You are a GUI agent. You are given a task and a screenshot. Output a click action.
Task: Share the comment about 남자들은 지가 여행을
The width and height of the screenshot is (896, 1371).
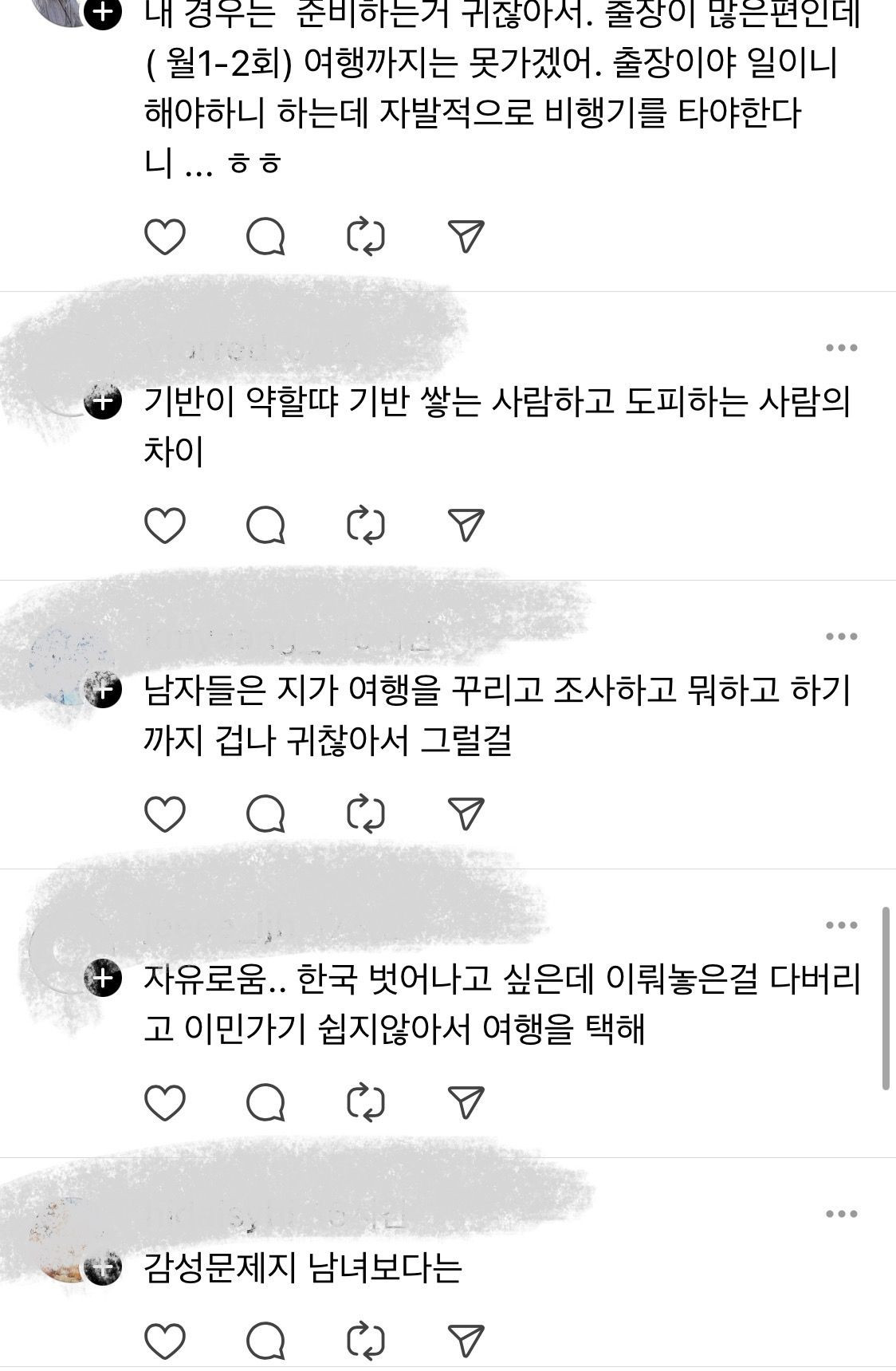coord(466,814)
